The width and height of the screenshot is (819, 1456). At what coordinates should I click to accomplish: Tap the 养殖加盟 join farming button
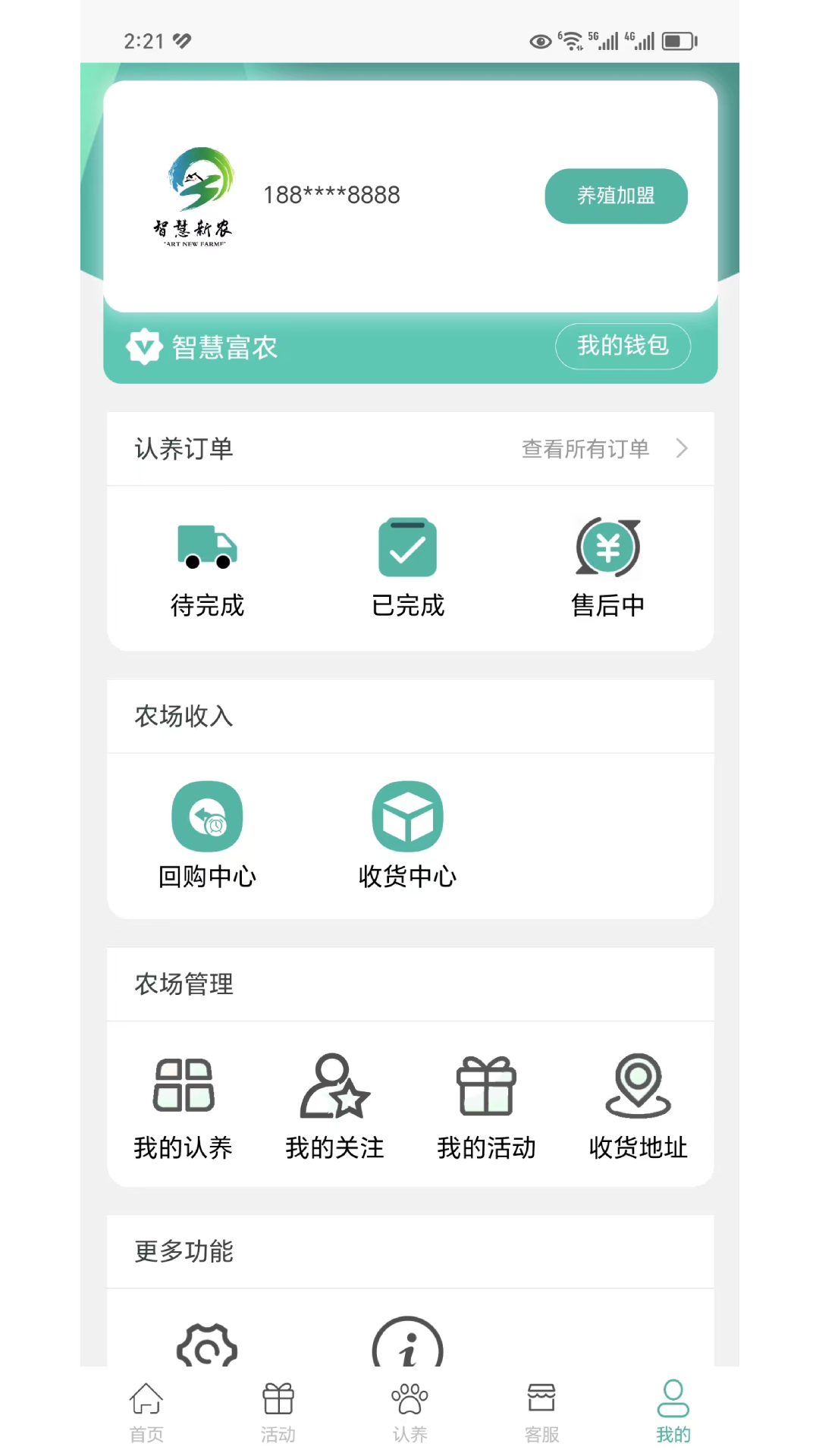click(x=616, y=196)
